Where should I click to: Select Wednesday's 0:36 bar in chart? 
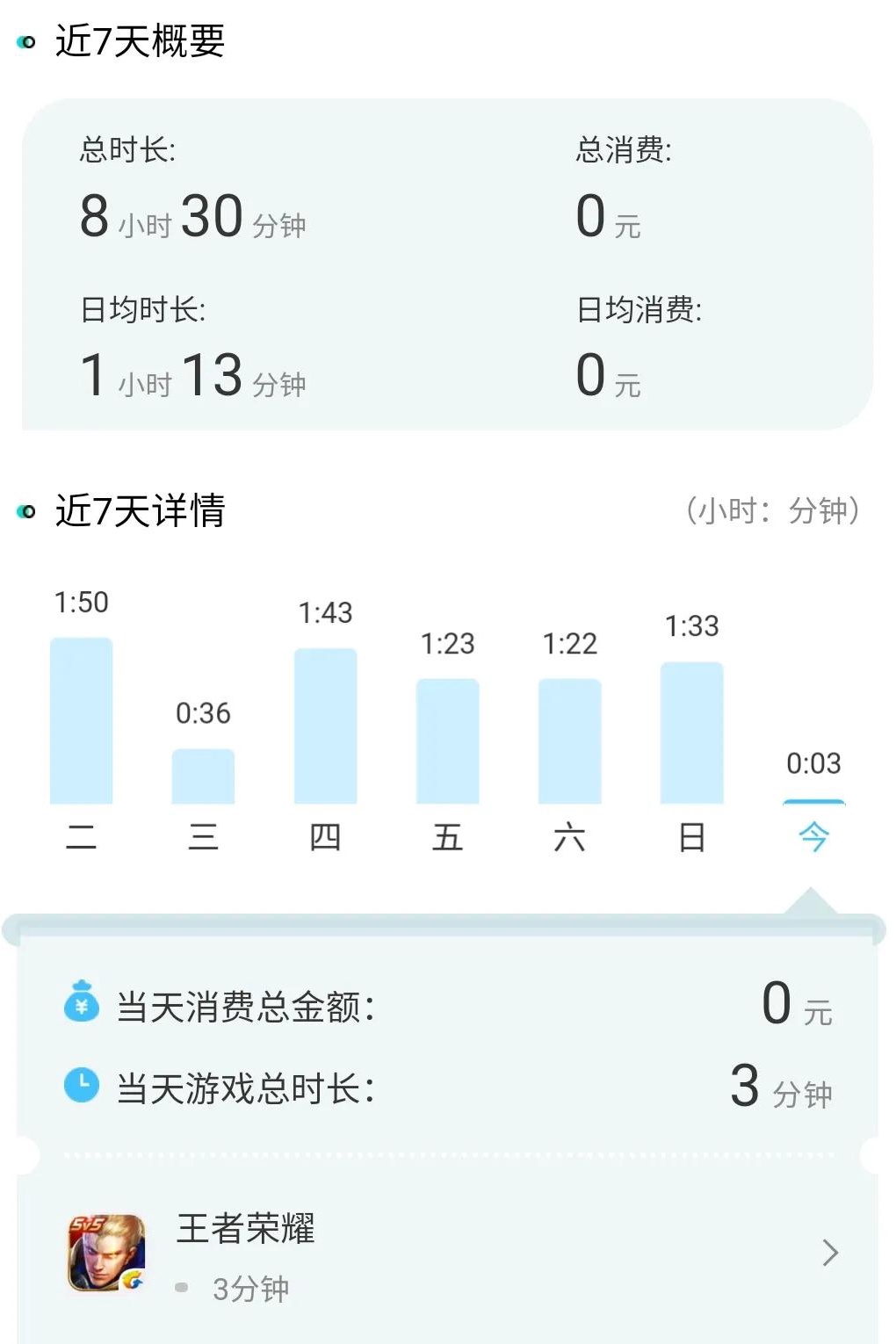pyautogui.click(x=203, y=777)
